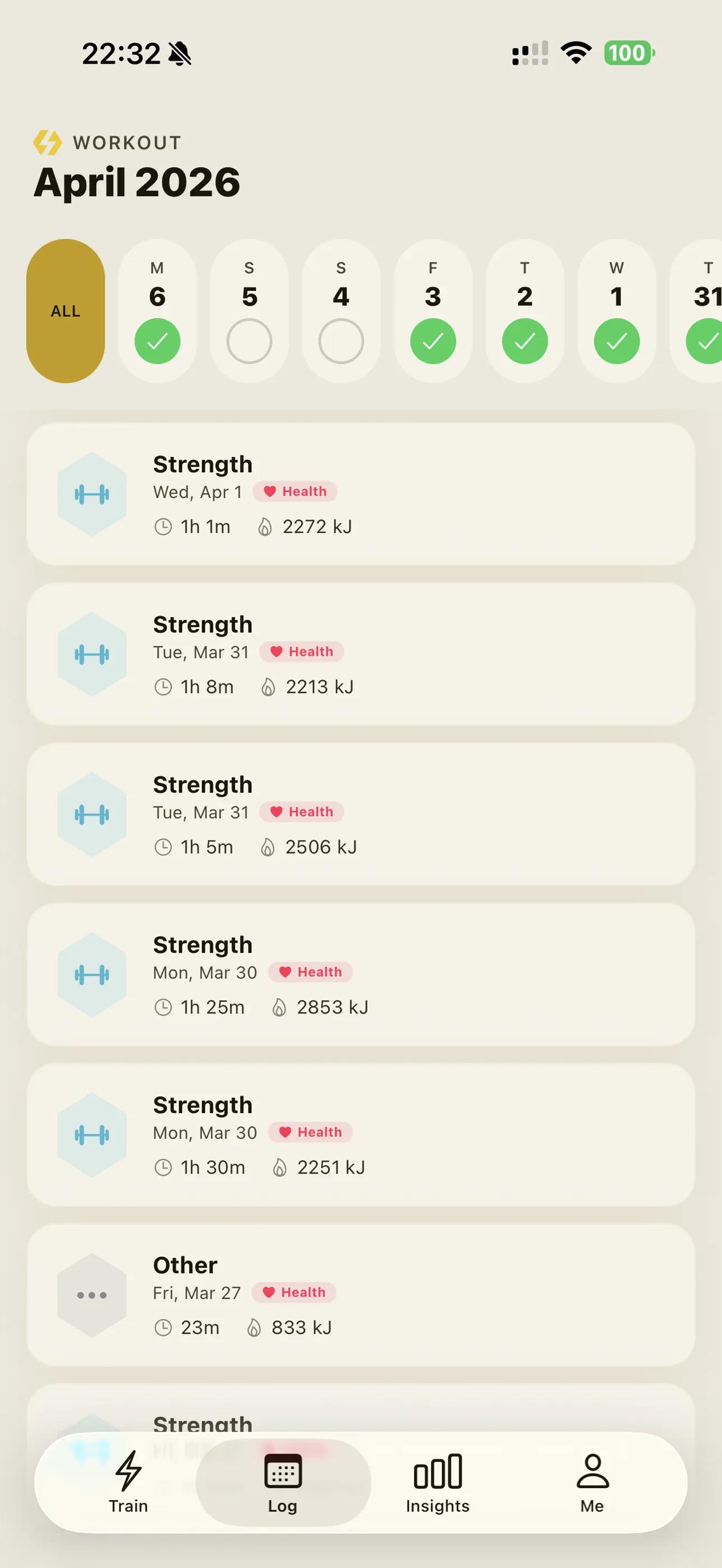Open the Strength workout with 2506 kJ
Image resolution: width=722 pixels, height=1568 pixels.
(360, 814)
